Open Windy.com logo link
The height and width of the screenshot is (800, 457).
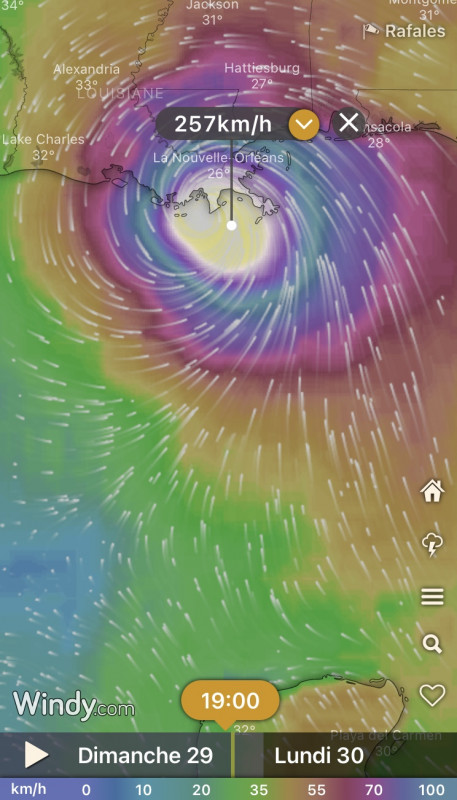74,706
